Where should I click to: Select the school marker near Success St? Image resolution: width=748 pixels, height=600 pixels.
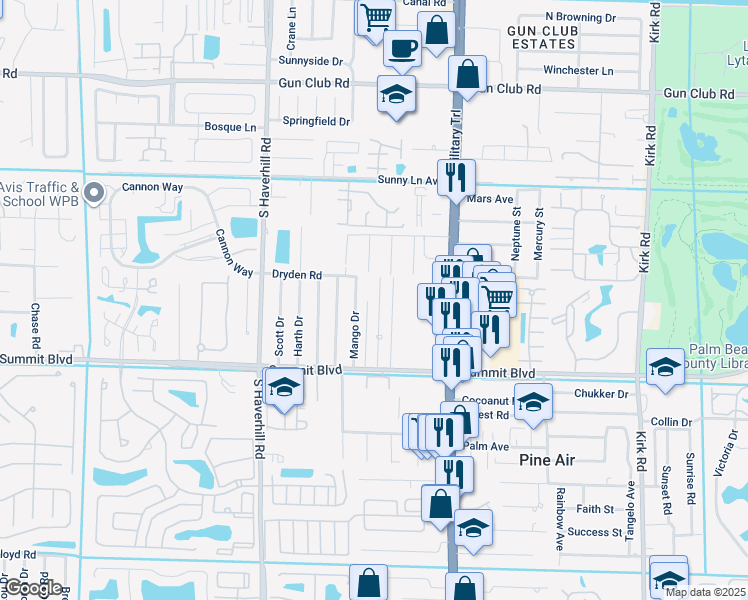click(x=473, y=528)
